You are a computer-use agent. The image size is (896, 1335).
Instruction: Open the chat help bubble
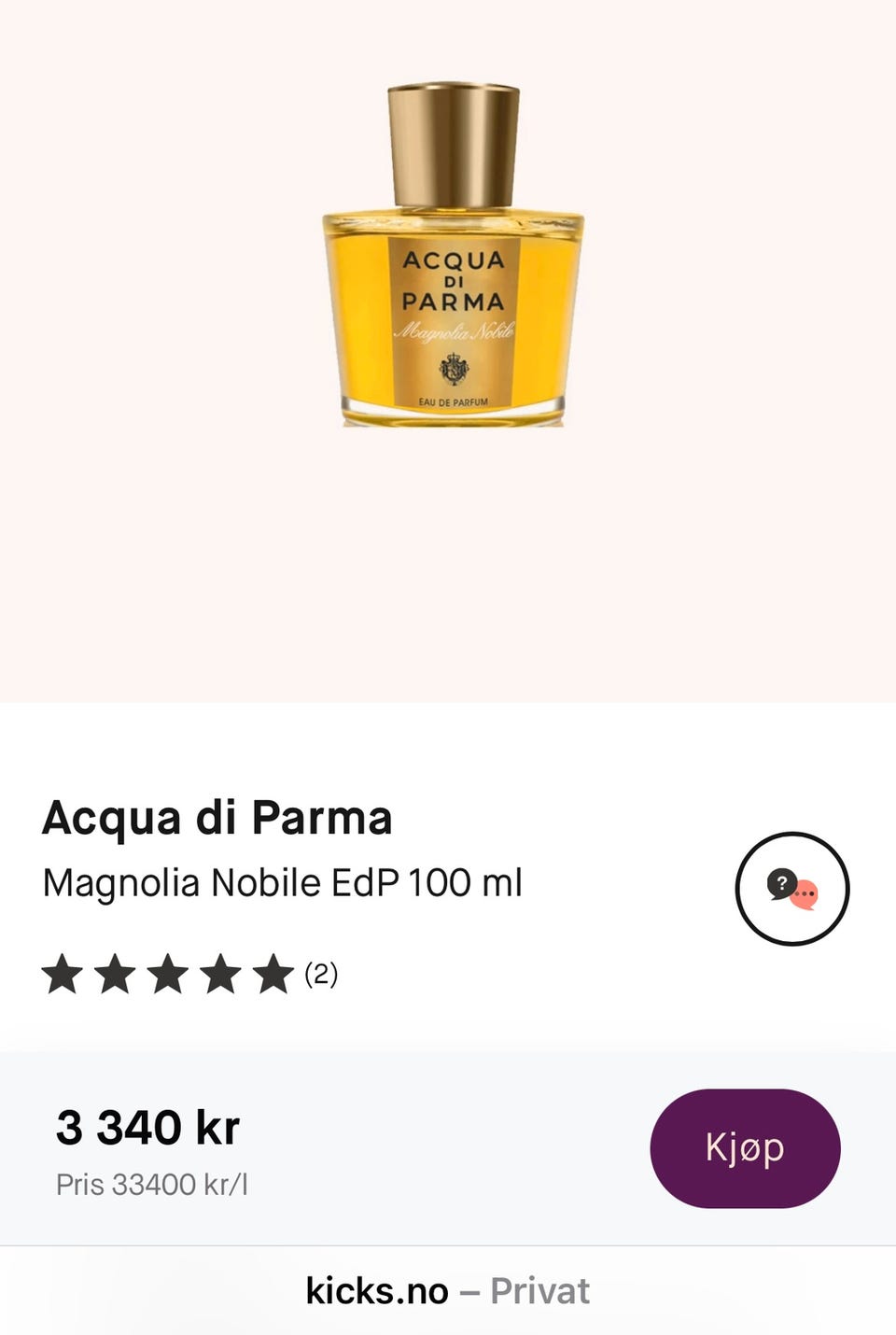tap(791, 888)
